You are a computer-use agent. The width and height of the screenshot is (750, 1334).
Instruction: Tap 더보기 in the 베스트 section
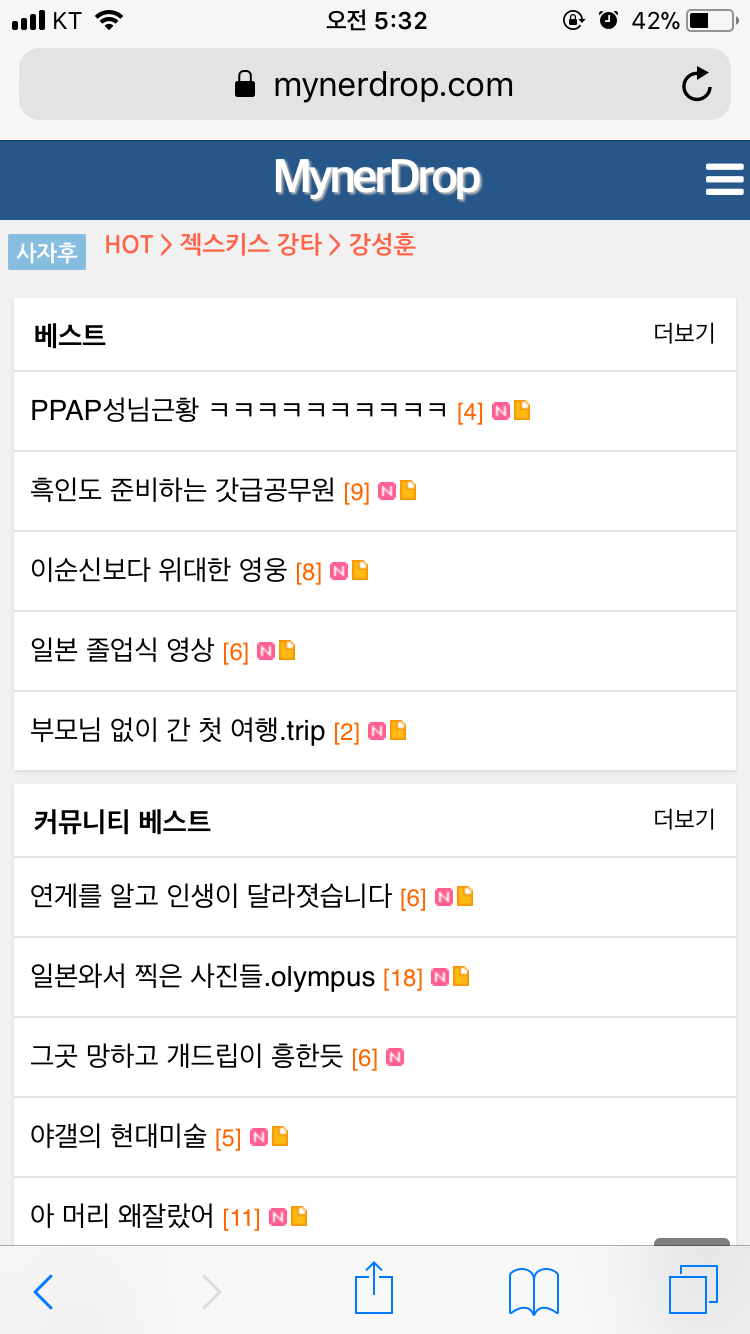(x=684, y=334)
